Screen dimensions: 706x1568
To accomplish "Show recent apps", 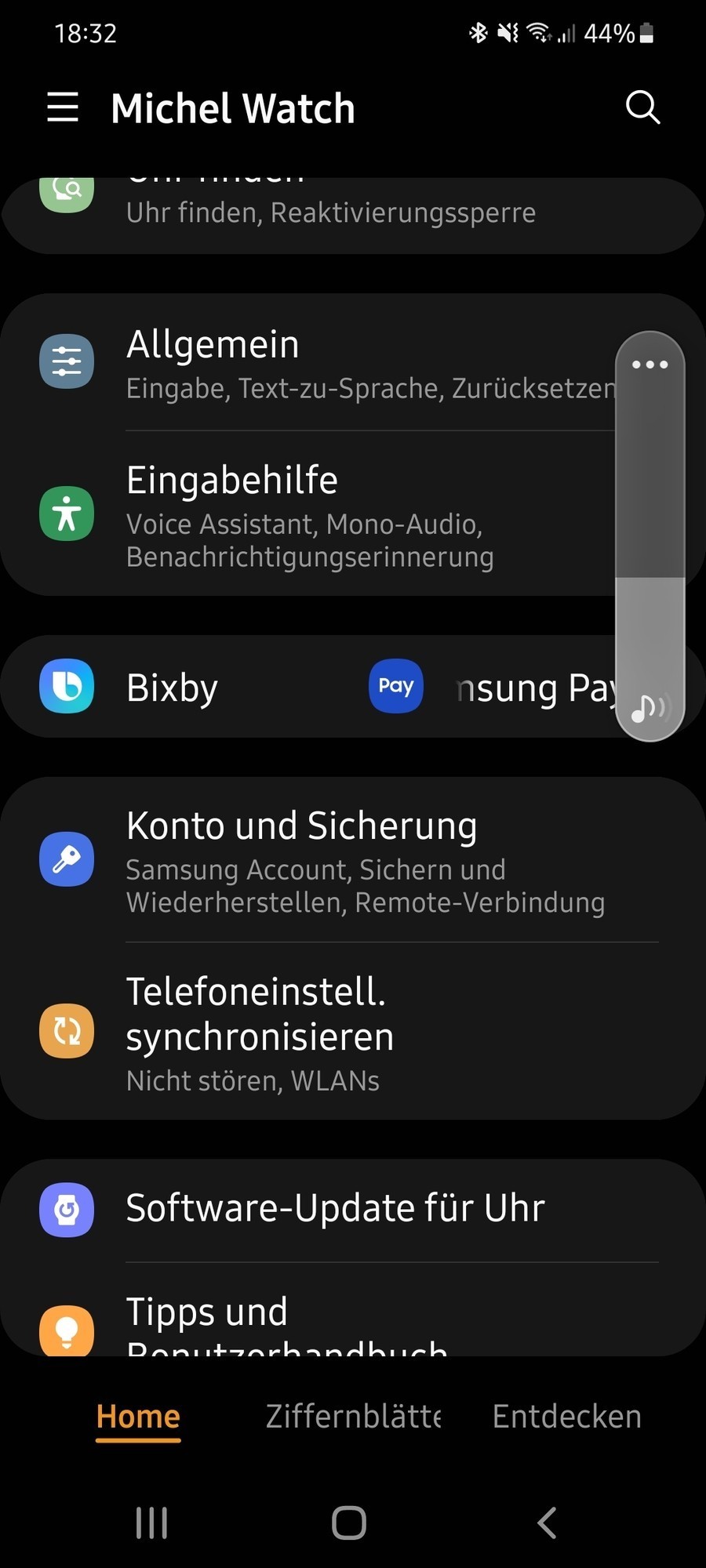I will 151,1523.
